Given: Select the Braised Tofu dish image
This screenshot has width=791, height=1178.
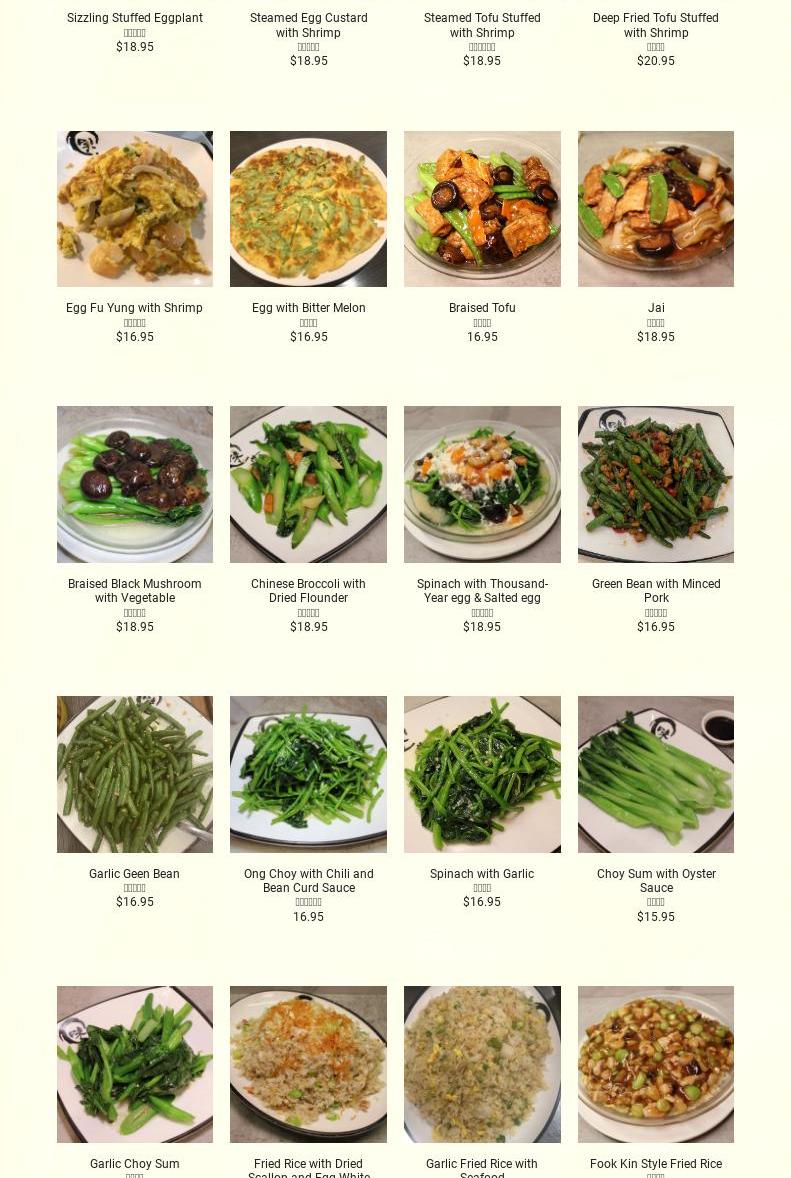Looking at the screenshot, I should (x=482, y=209).
